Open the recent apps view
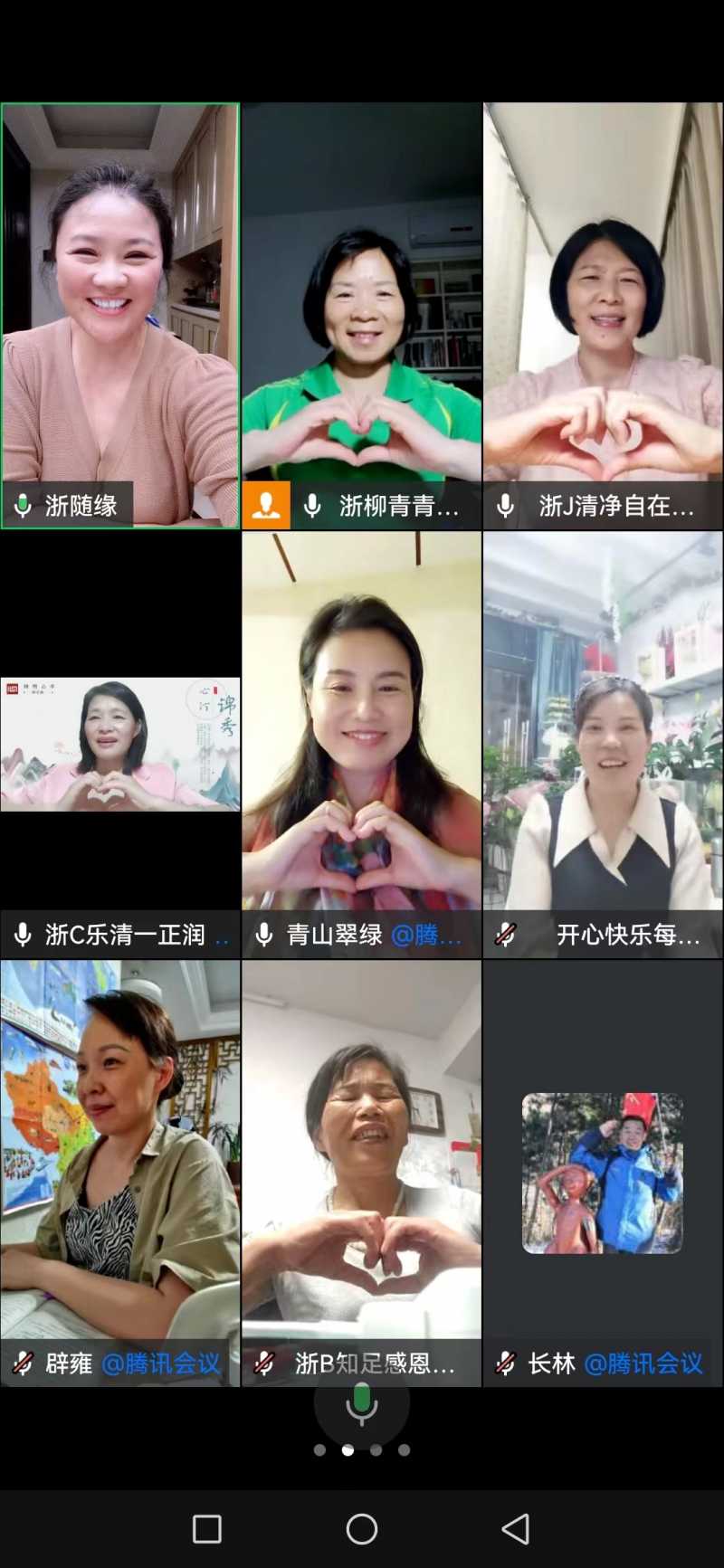The height and width of the screenshot is (1568, 724). point(207,1529)
